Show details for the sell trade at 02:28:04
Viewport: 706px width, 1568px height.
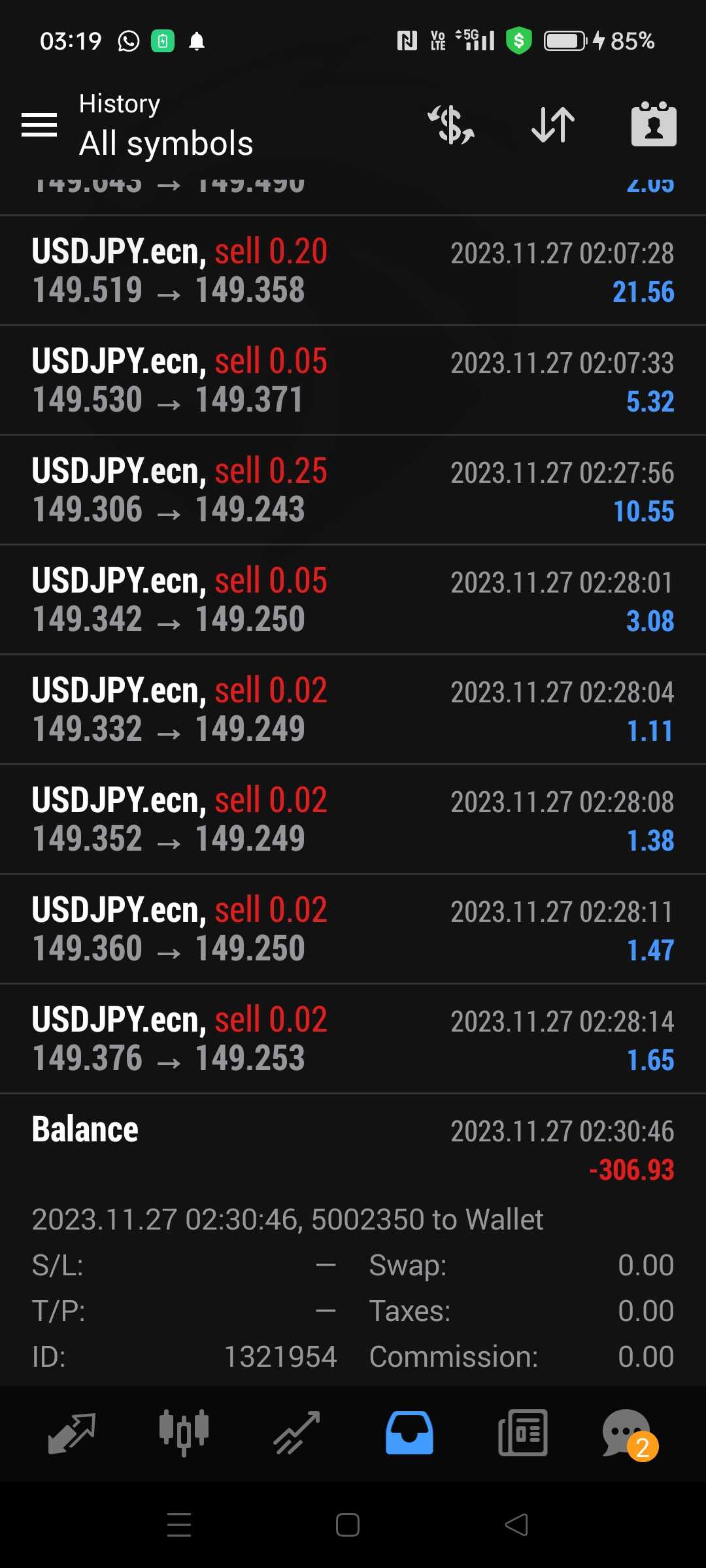point(353,710)
